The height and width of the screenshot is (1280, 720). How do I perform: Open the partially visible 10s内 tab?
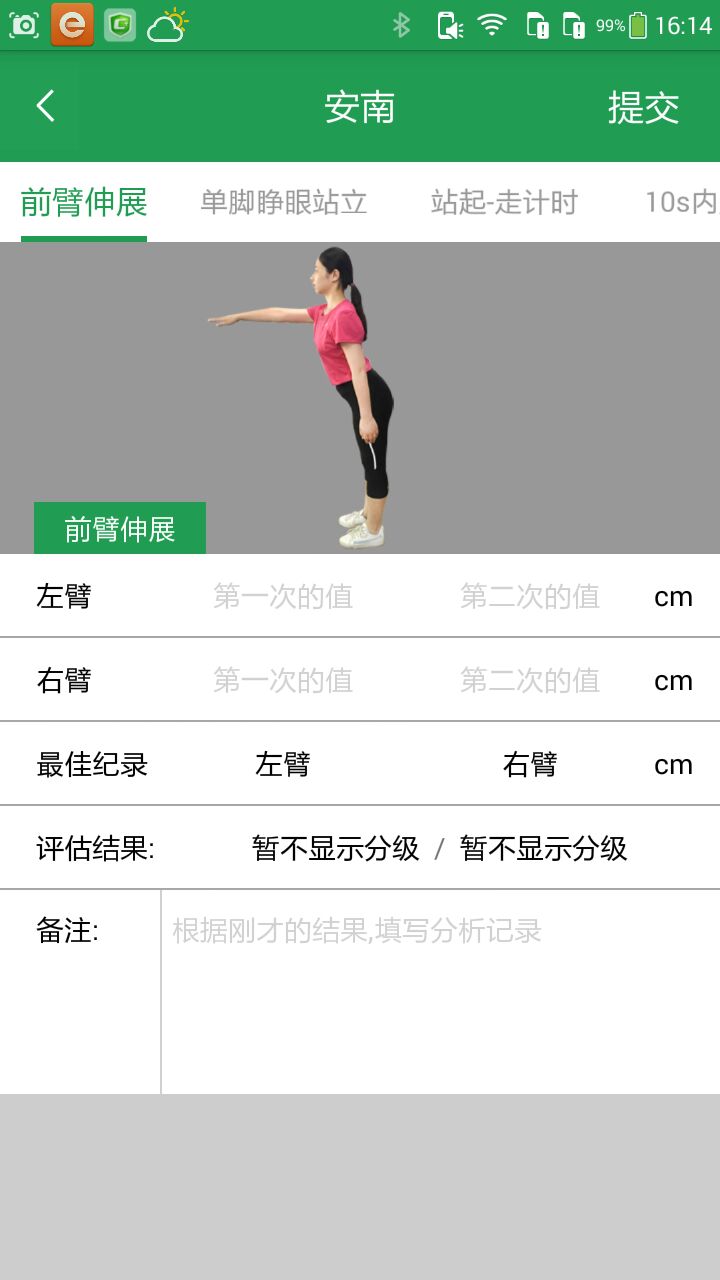click(x=682, y=203)
